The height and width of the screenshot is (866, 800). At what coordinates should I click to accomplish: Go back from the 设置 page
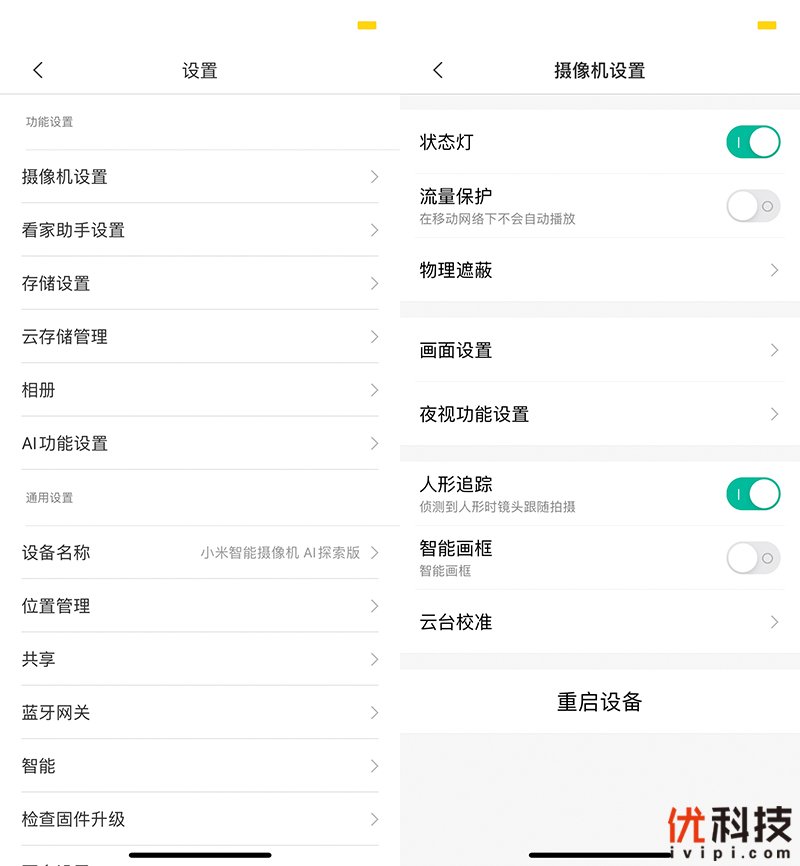(x=38, y=70)
